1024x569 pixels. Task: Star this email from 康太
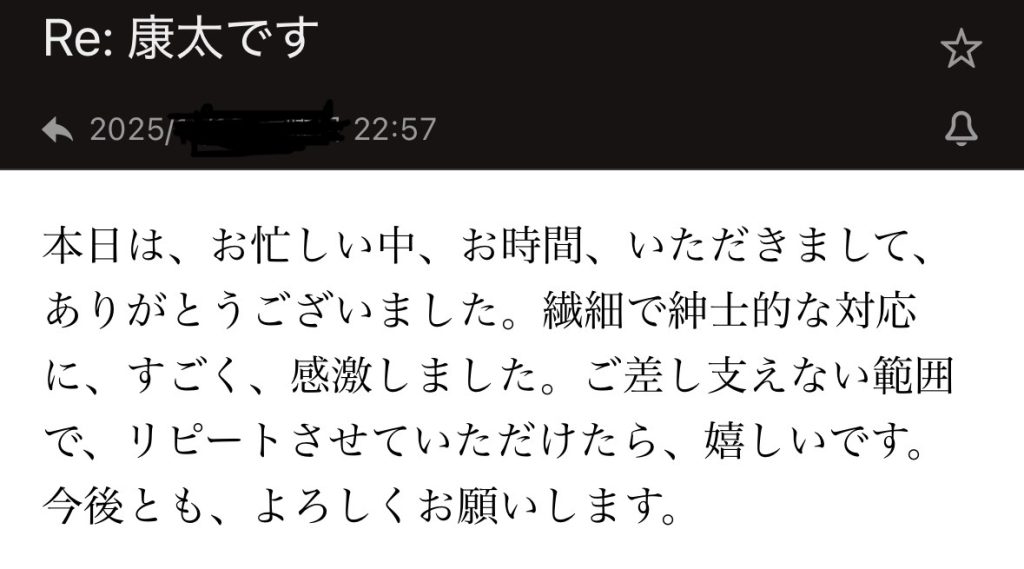click(x=961, y=48)
